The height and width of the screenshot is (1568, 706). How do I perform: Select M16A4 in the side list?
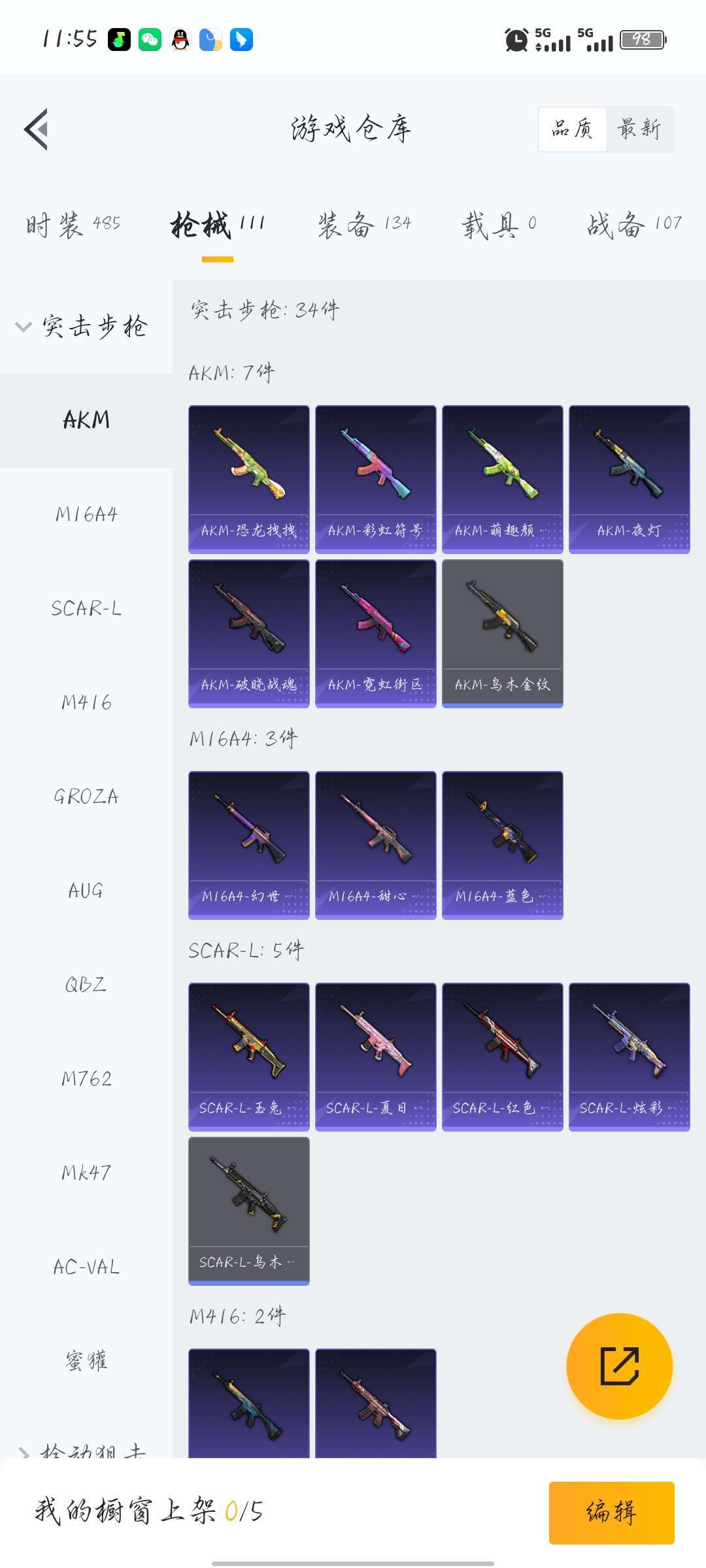click(86, 514)
